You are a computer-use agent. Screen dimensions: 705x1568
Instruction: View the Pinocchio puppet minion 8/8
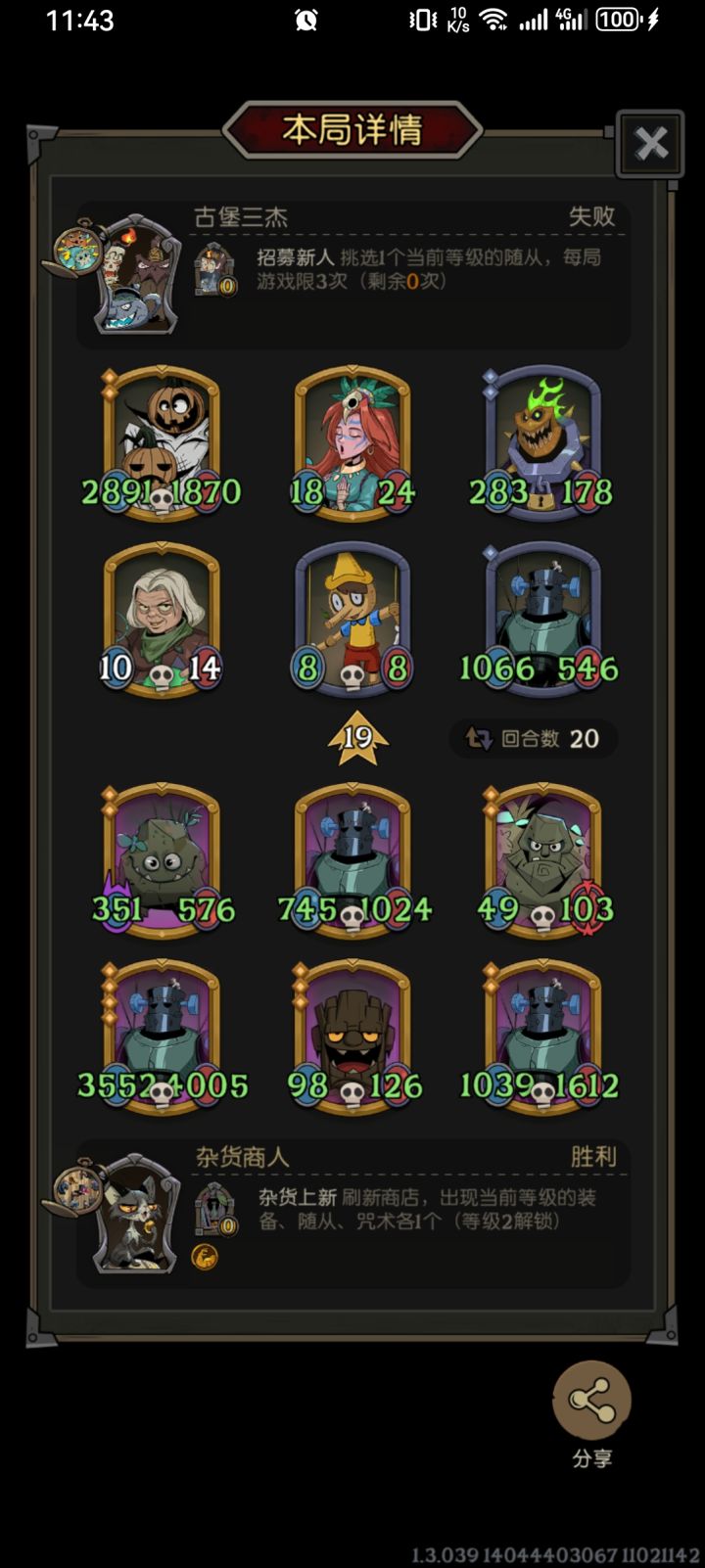[x=352, y=619]
